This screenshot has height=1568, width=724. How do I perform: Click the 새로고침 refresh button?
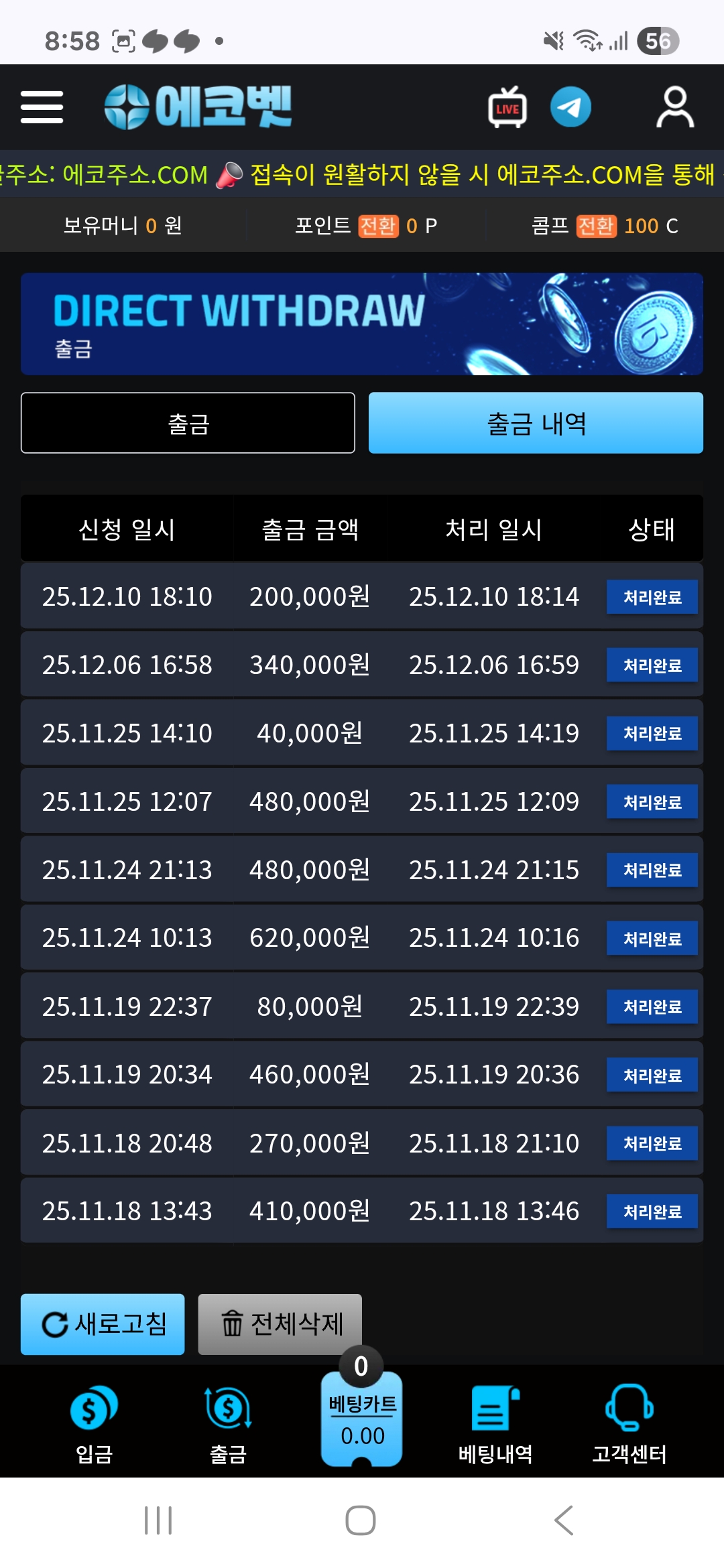click(102, 1323)
